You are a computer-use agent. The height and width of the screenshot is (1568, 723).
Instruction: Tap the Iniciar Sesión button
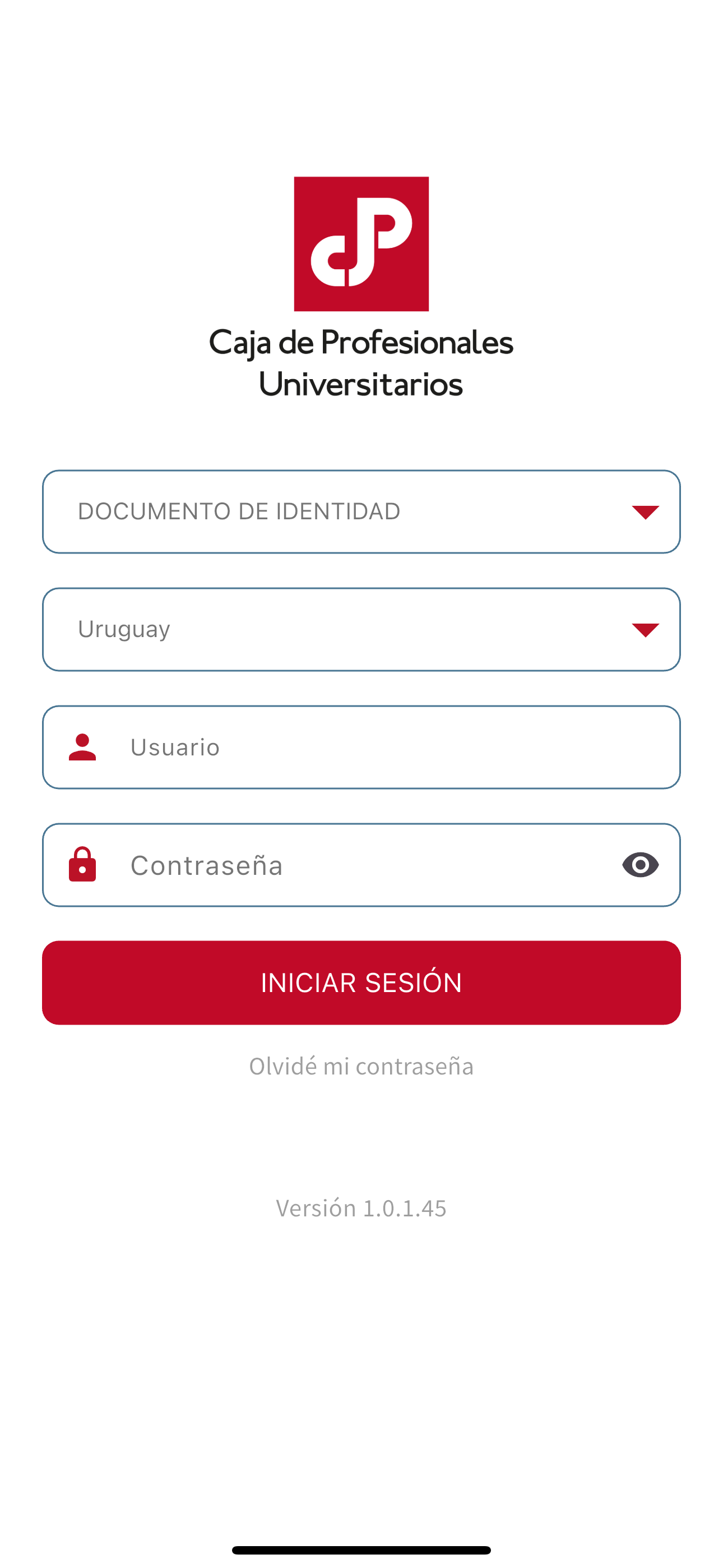361,983
